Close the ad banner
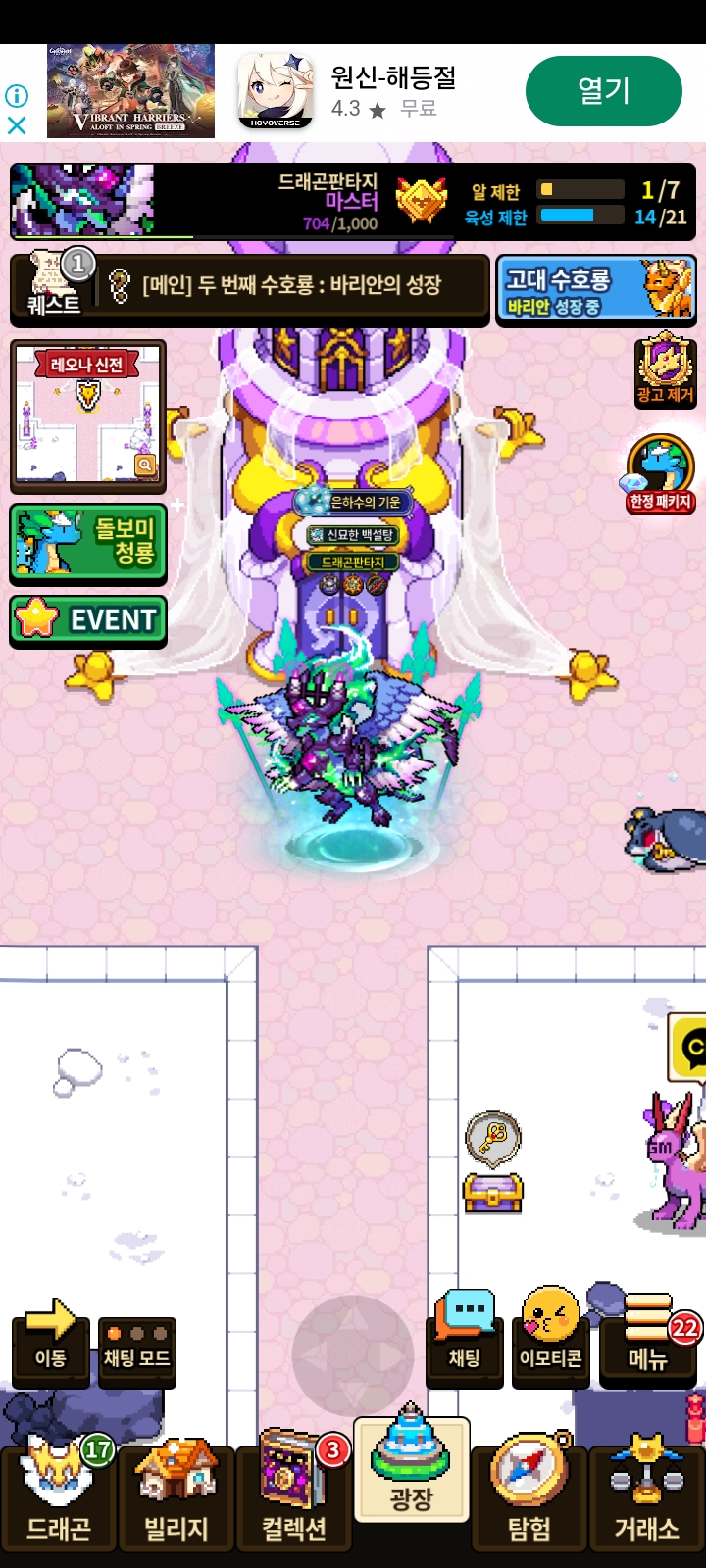Viewport: 706px width, 1568px height. (x=17, y=125)
